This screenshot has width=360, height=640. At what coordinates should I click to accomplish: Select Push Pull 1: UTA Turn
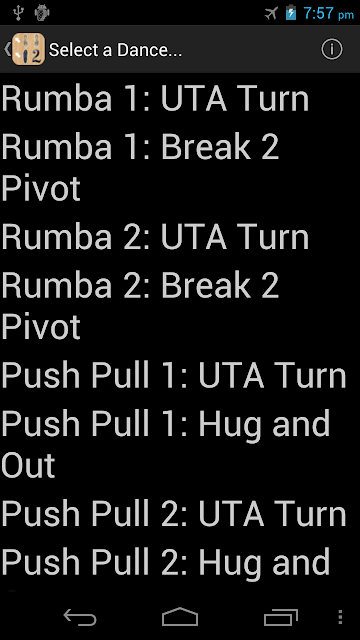(180, 375)
